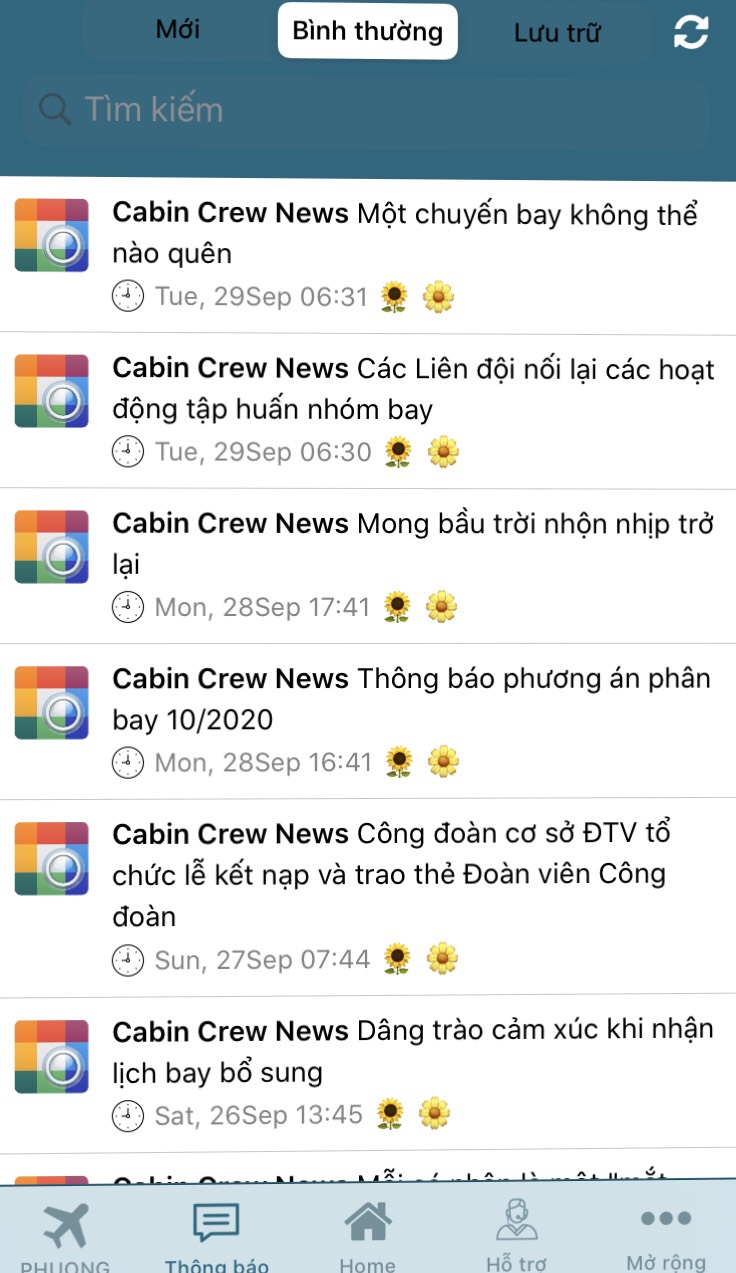Go to the Home tab
The width and height of the screenshot is (736, 1273).
(367, 1237)
